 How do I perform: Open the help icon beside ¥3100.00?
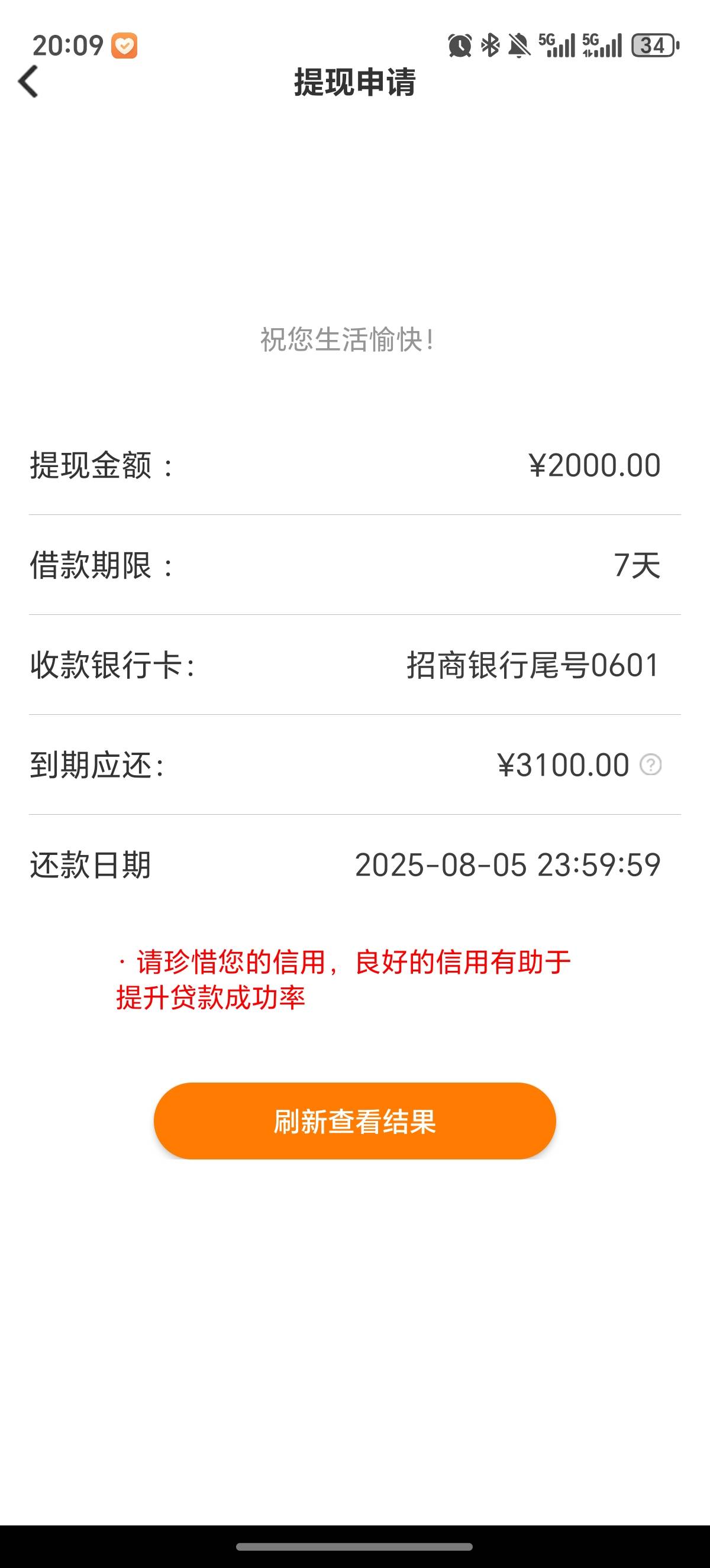650,764
